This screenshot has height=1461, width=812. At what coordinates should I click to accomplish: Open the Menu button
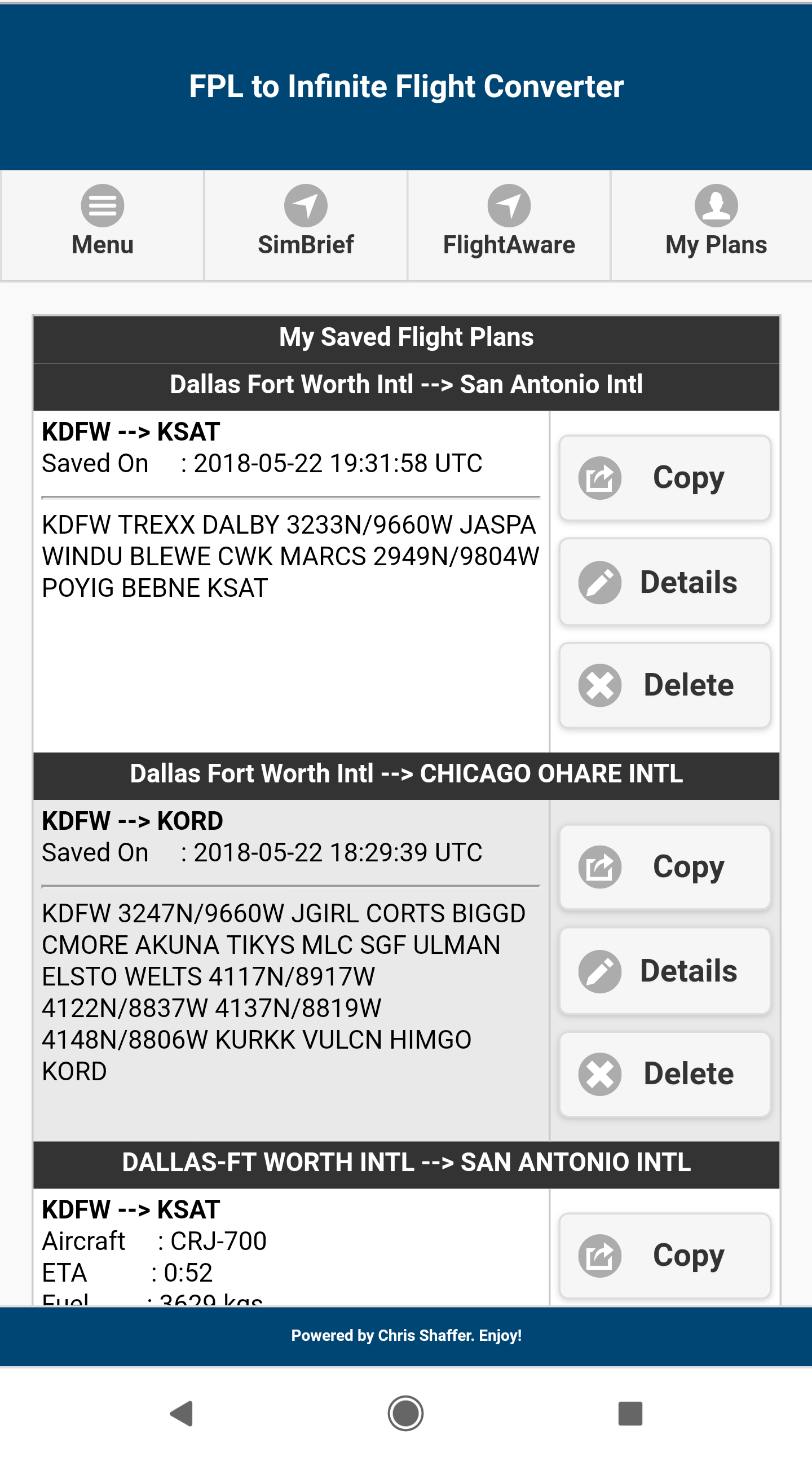click(x=102, y=225)
